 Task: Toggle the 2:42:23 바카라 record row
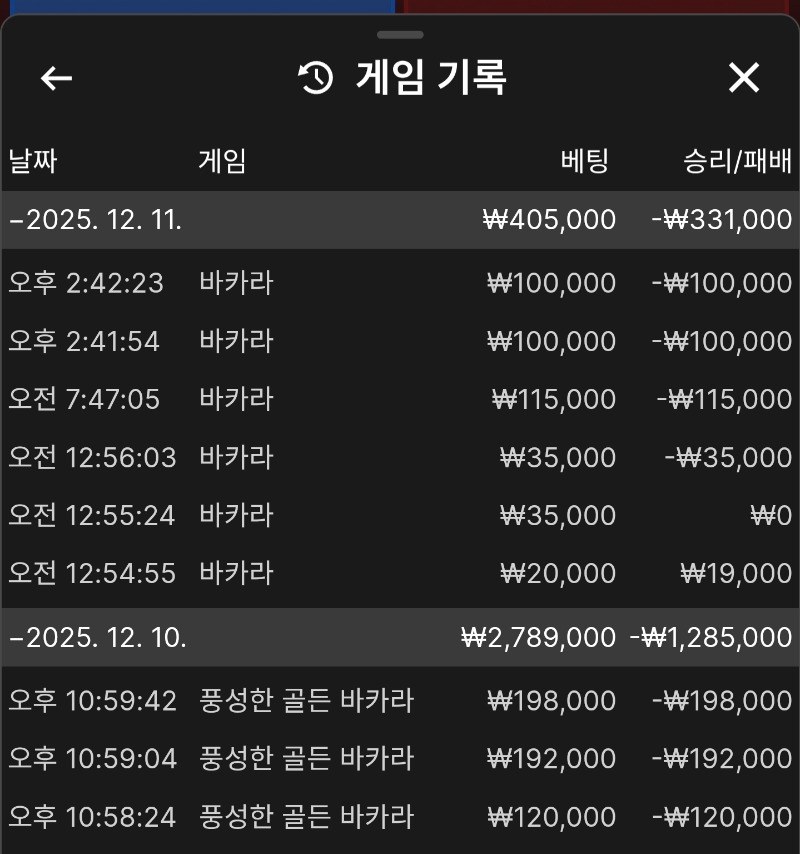[x=400, y=282]
